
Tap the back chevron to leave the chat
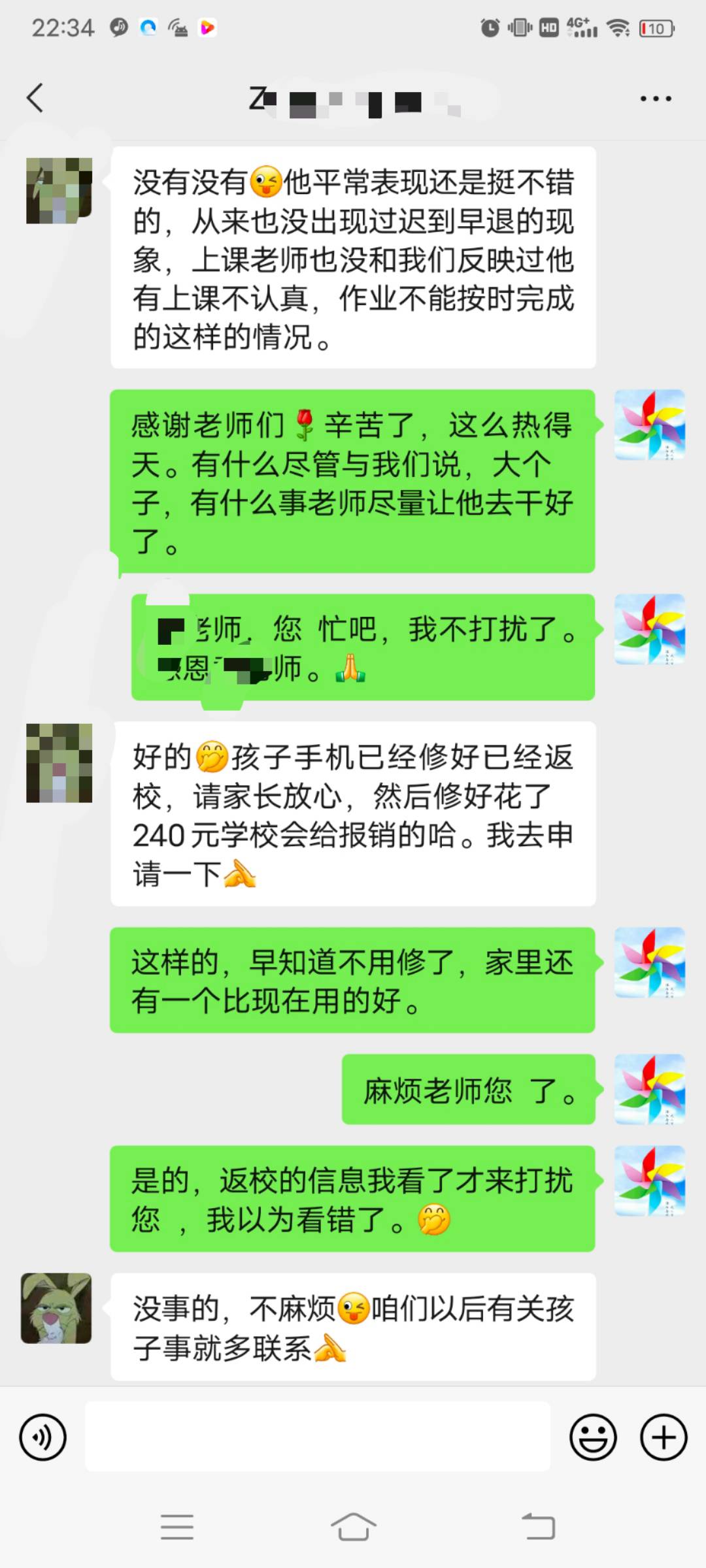(x=36, y=98)
